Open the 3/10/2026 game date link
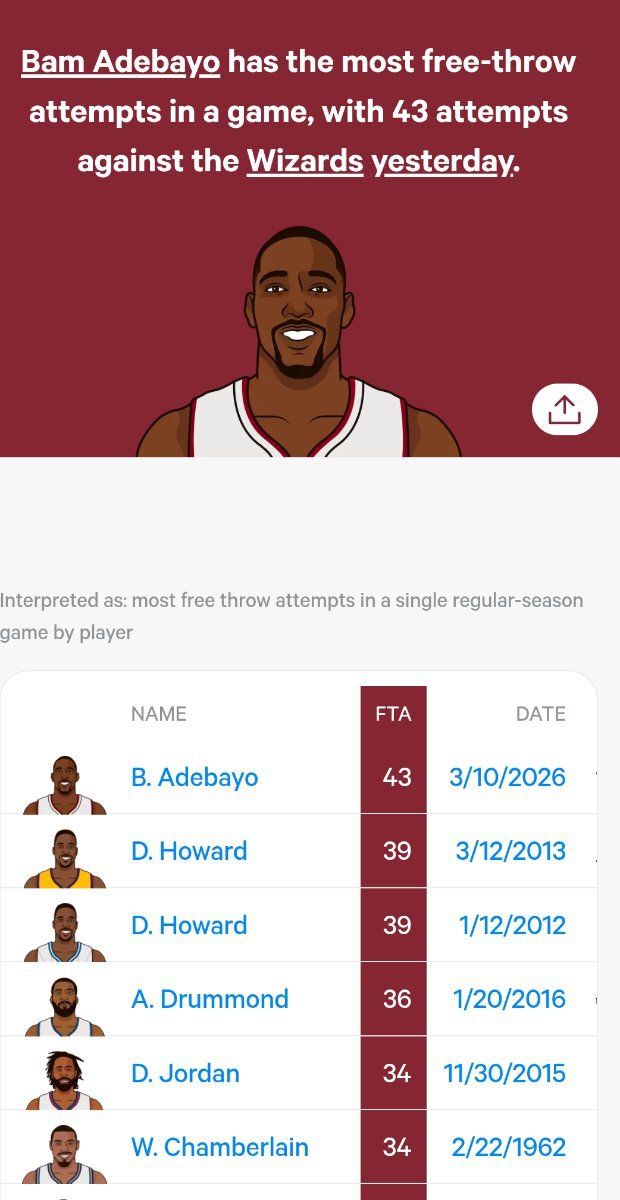 point(507,777)
